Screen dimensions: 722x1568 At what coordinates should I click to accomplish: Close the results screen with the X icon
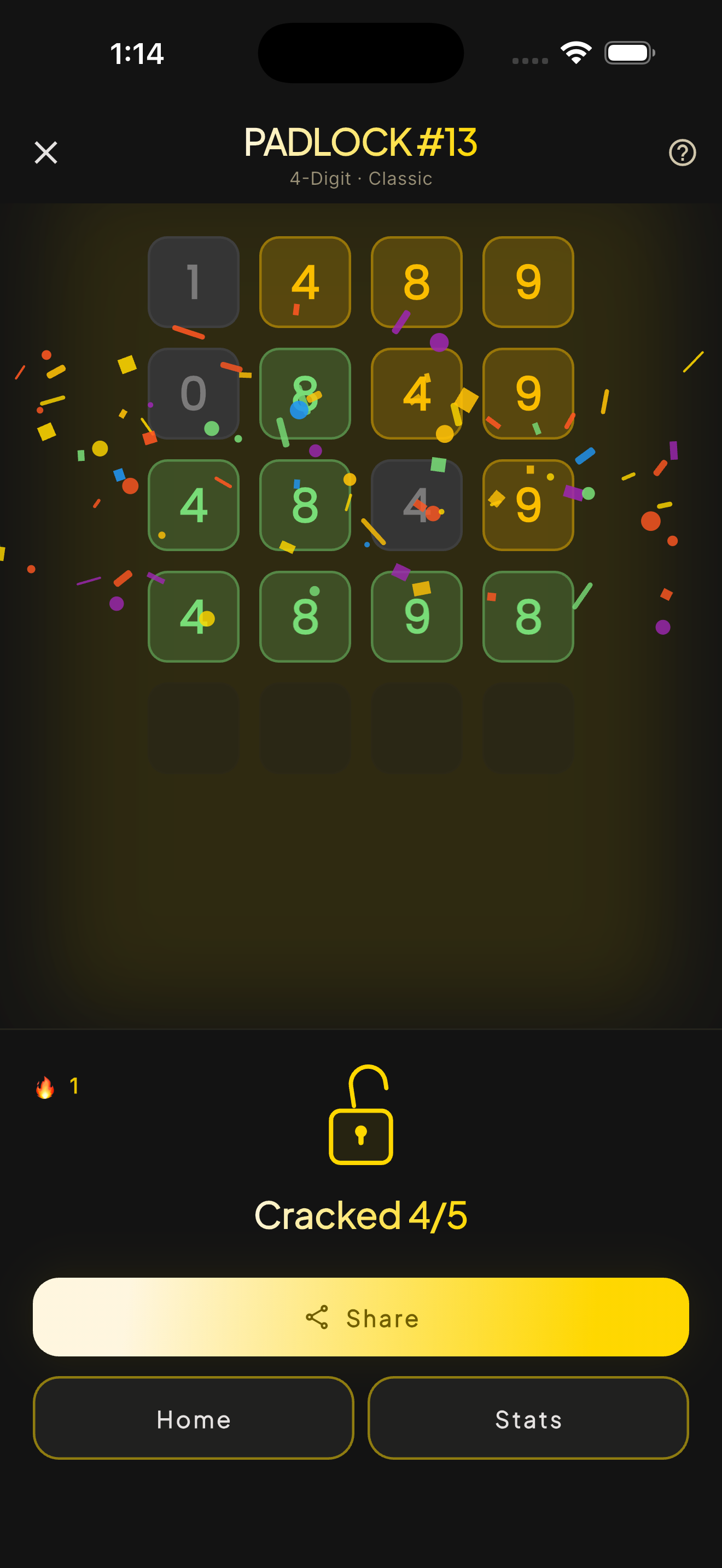[x=45, y=152]
